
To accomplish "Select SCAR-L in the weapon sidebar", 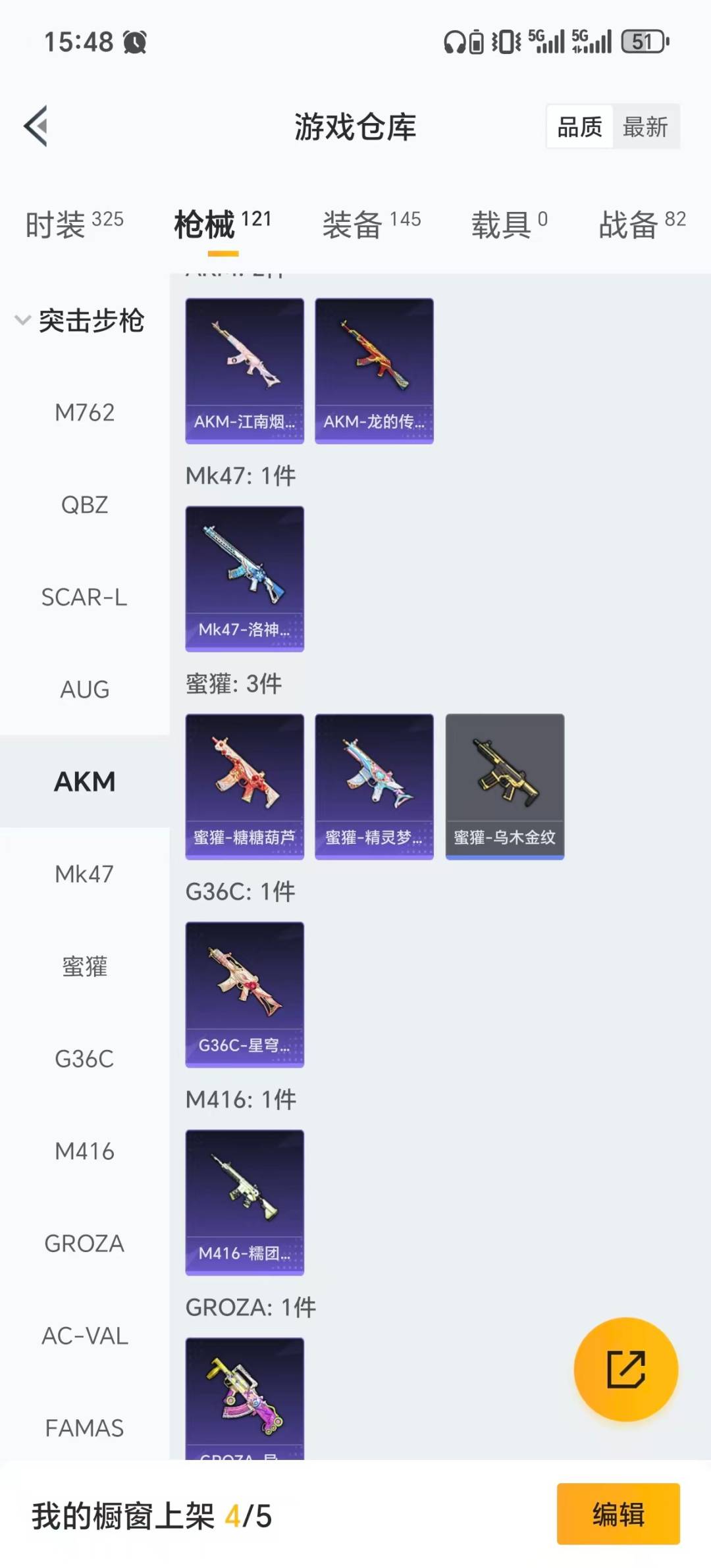I will 85,598.
